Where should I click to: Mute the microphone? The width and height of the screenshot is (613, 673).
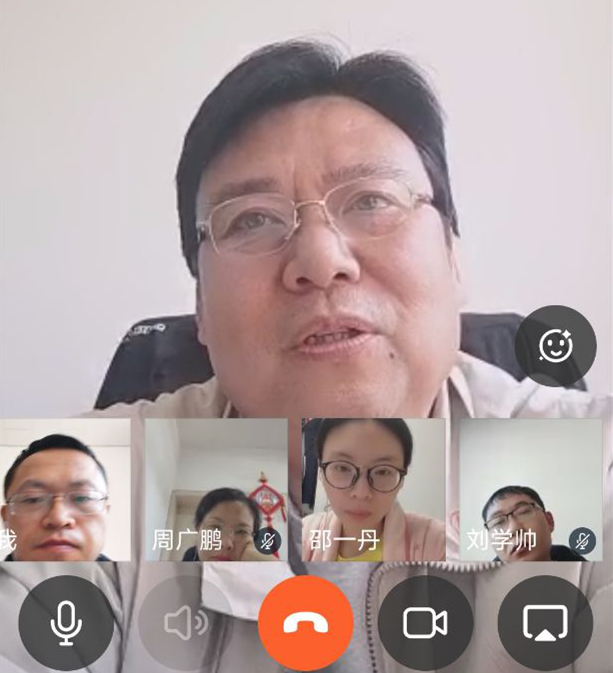[x=66, y=623]
